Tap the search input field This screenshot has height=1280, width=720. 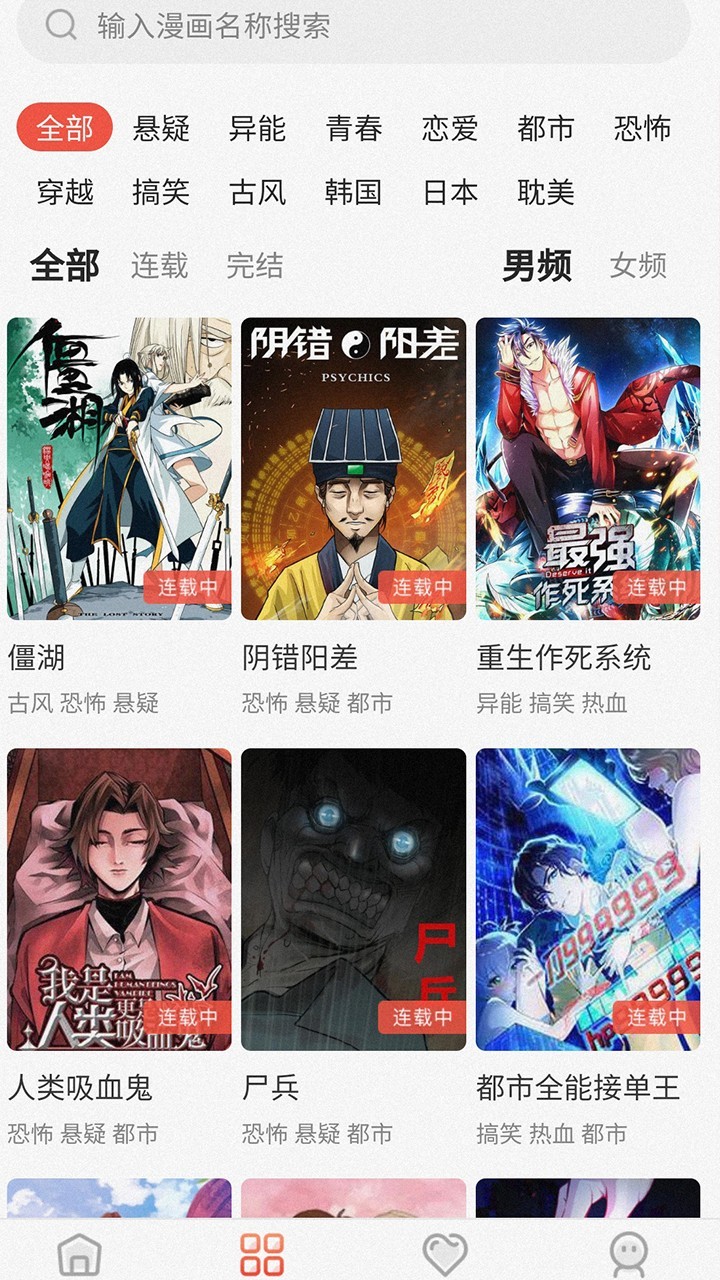click(x=300, y=25)
